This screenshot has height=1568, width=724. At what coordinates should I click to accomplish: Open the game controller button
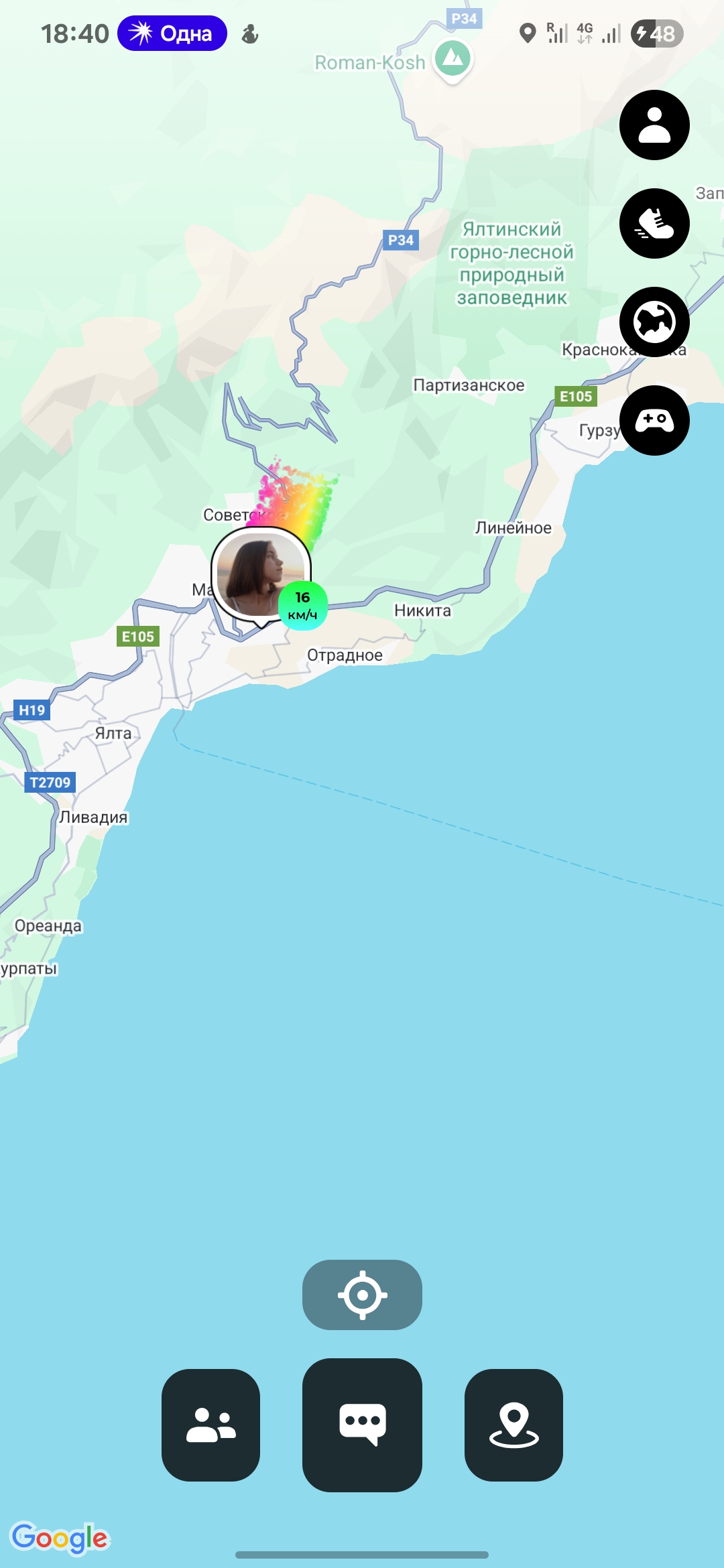pos(654,421)
